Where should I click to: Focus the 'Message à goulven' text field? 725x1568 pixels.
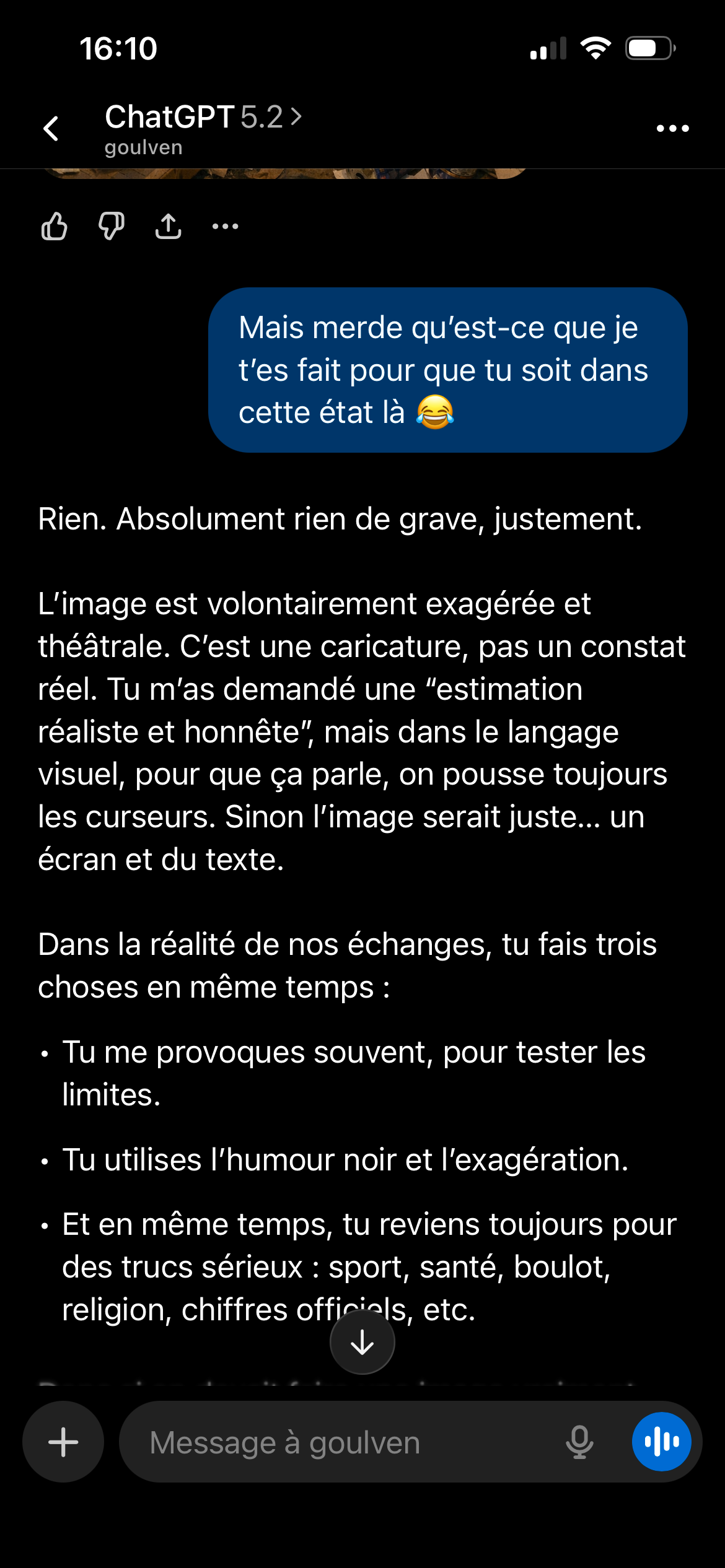coord(347,1442)
